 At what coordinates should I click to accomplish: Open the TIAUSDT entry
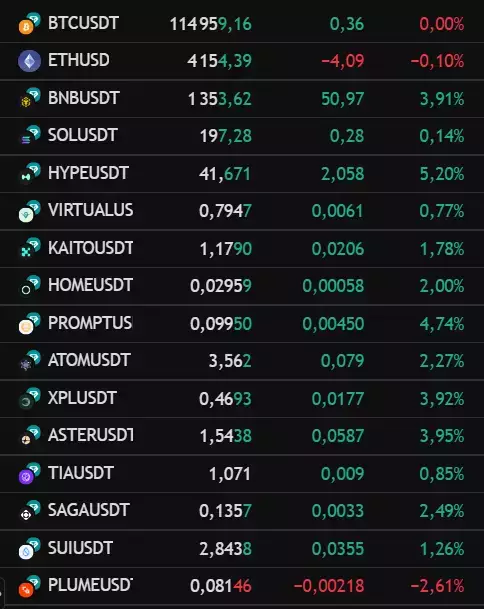point(242,473)
